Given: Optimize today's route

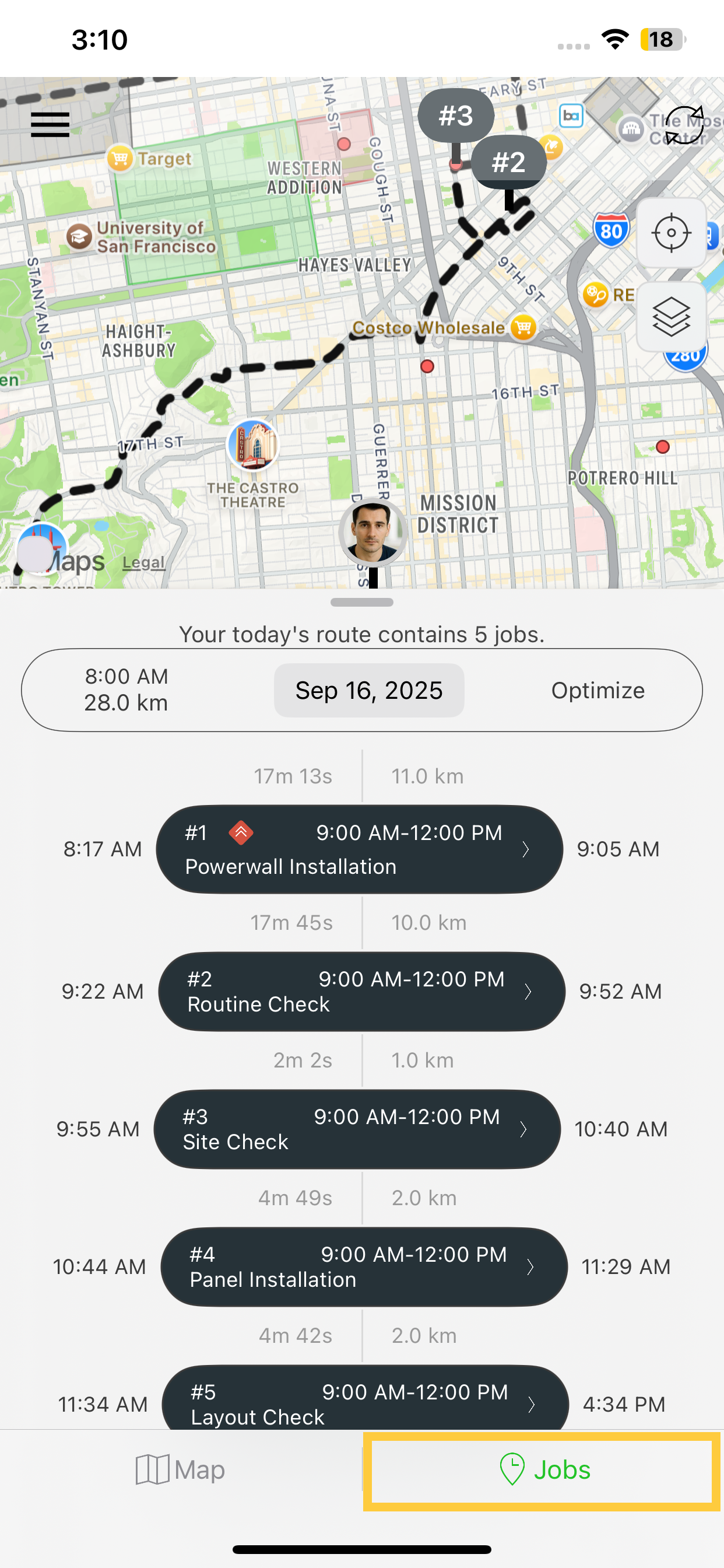Looking at the screenshot, I should click(598, 690).
